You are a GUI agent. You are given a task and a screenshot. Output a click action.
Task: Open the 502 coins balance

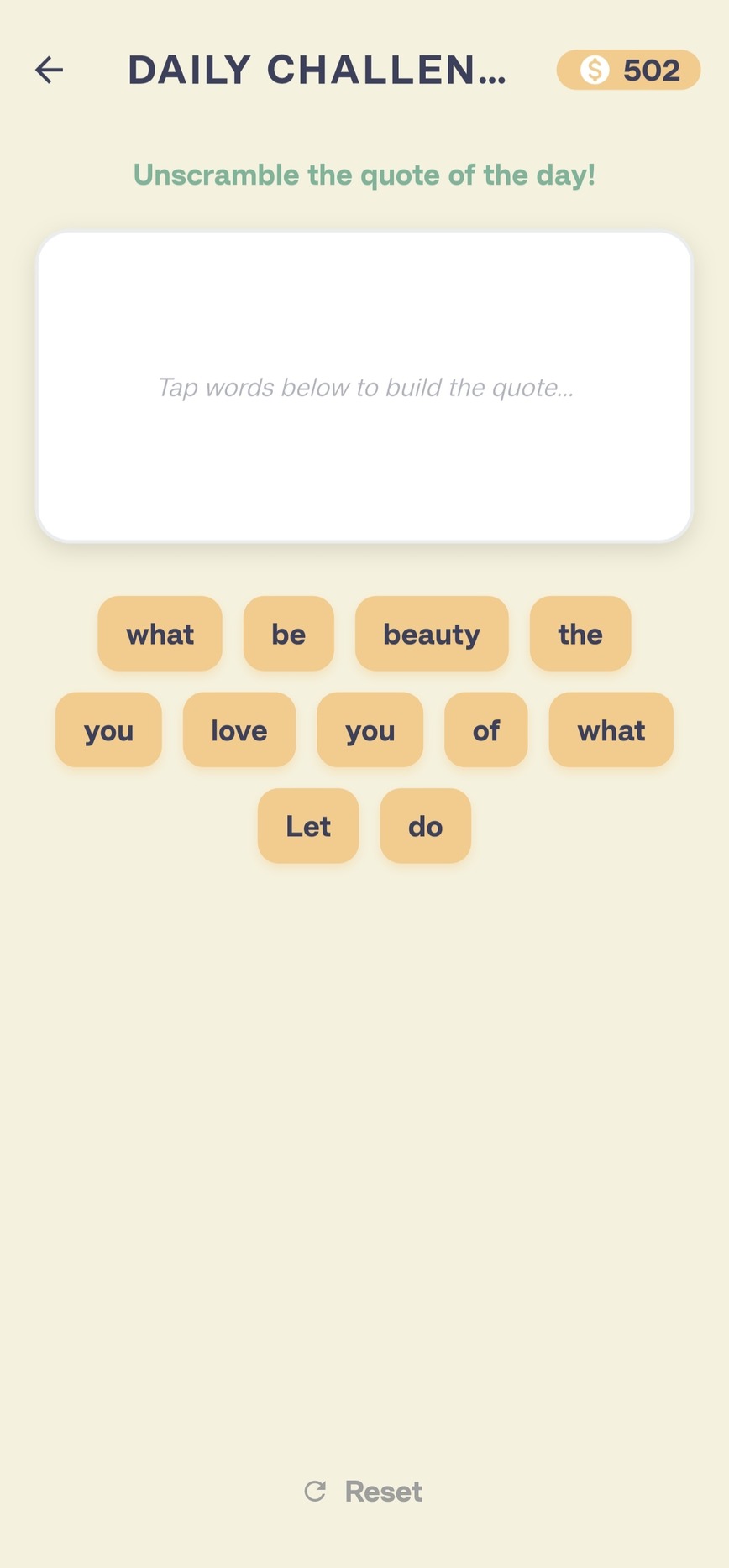(628, 70)
